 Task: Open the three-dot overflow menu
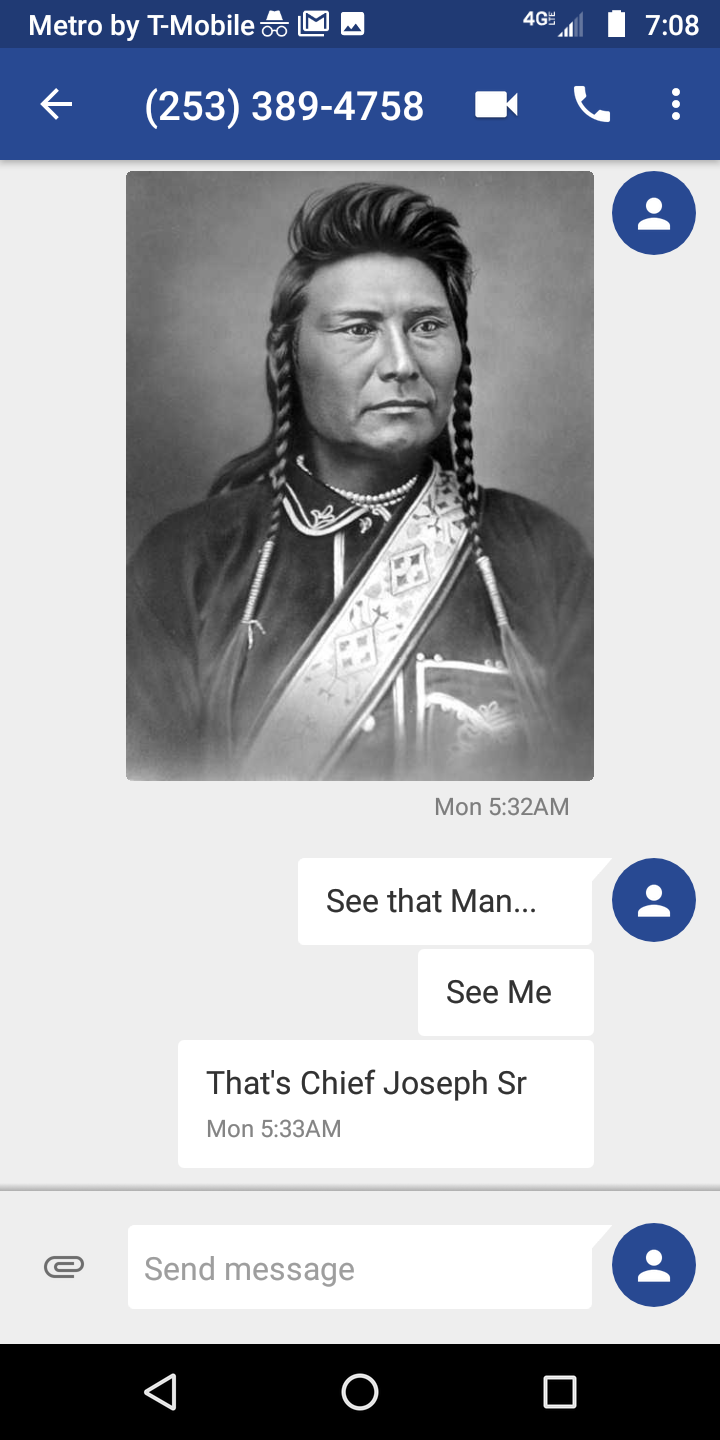(x=676, y=104)
